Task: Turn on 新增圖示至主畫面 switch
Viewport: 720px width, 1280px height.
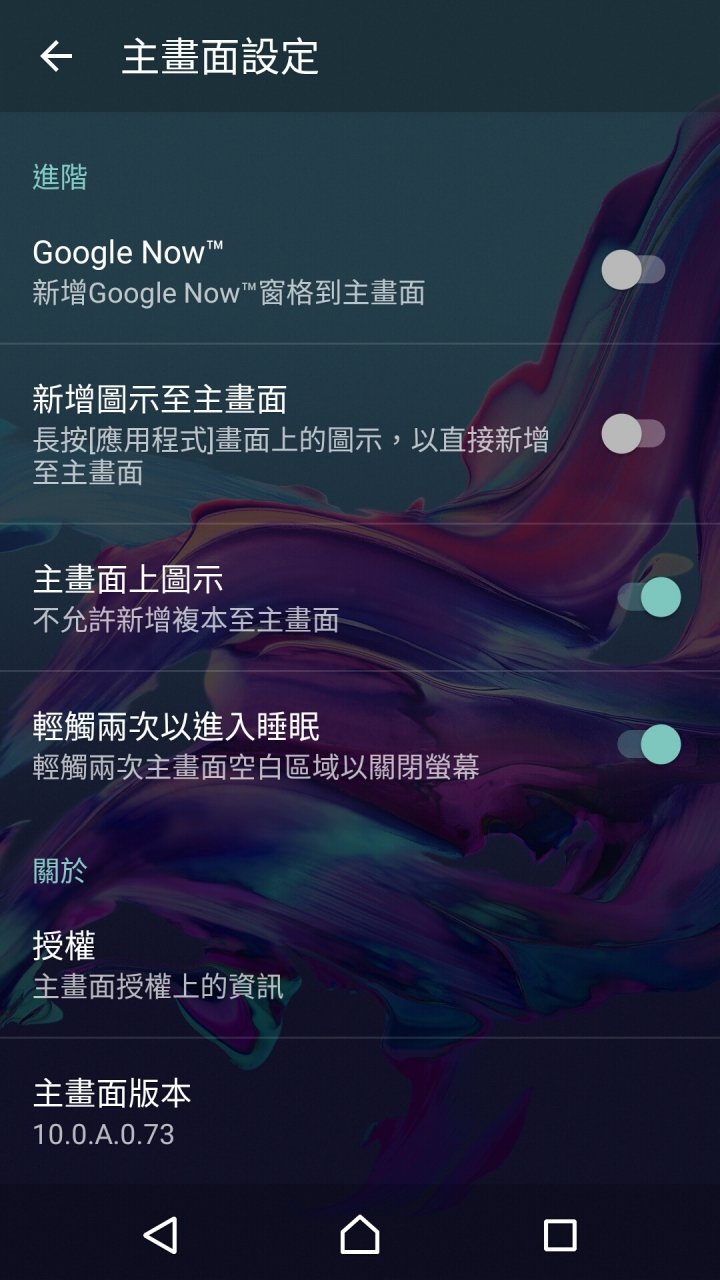Action: [x=633, y=434]
